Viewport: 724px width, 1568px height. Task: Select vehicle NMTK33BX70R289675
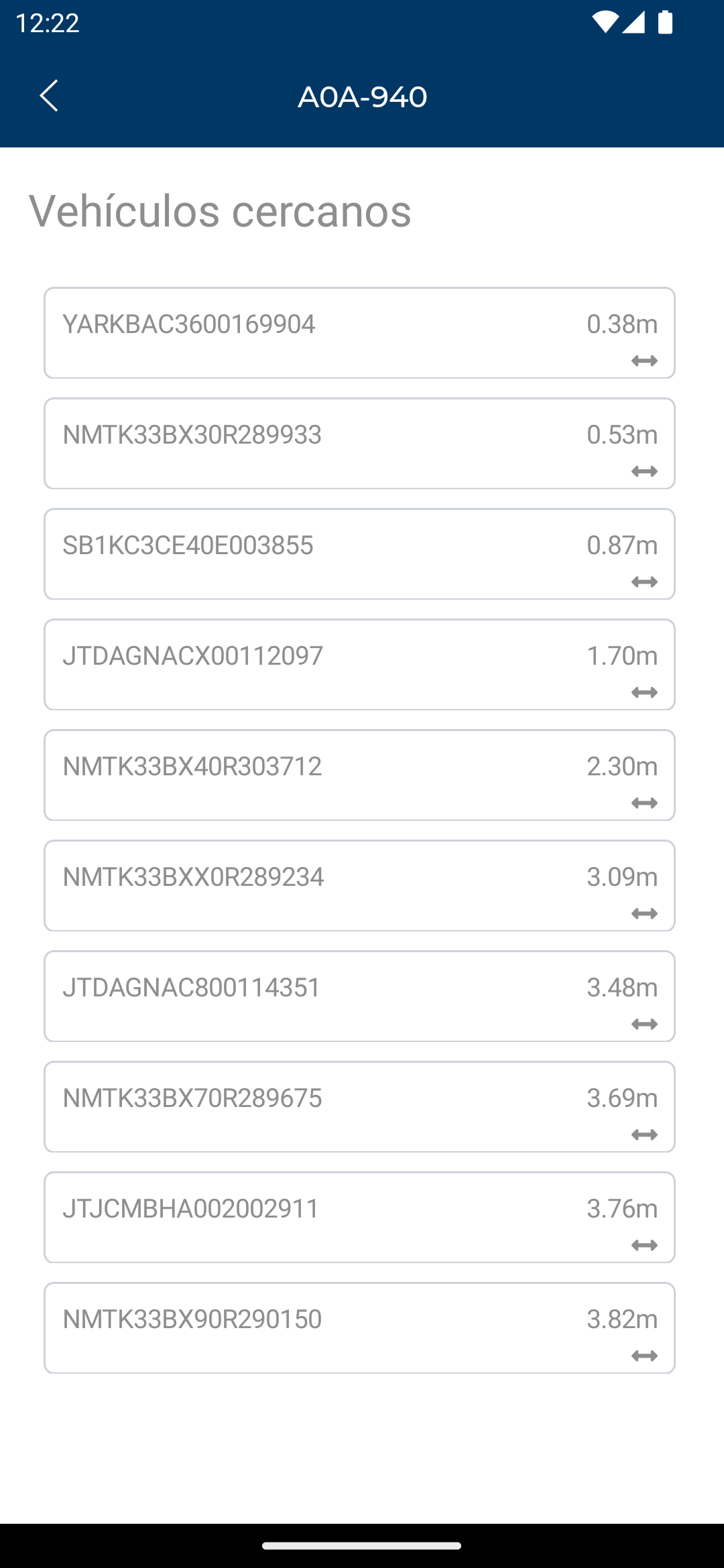coord(359,1107)
